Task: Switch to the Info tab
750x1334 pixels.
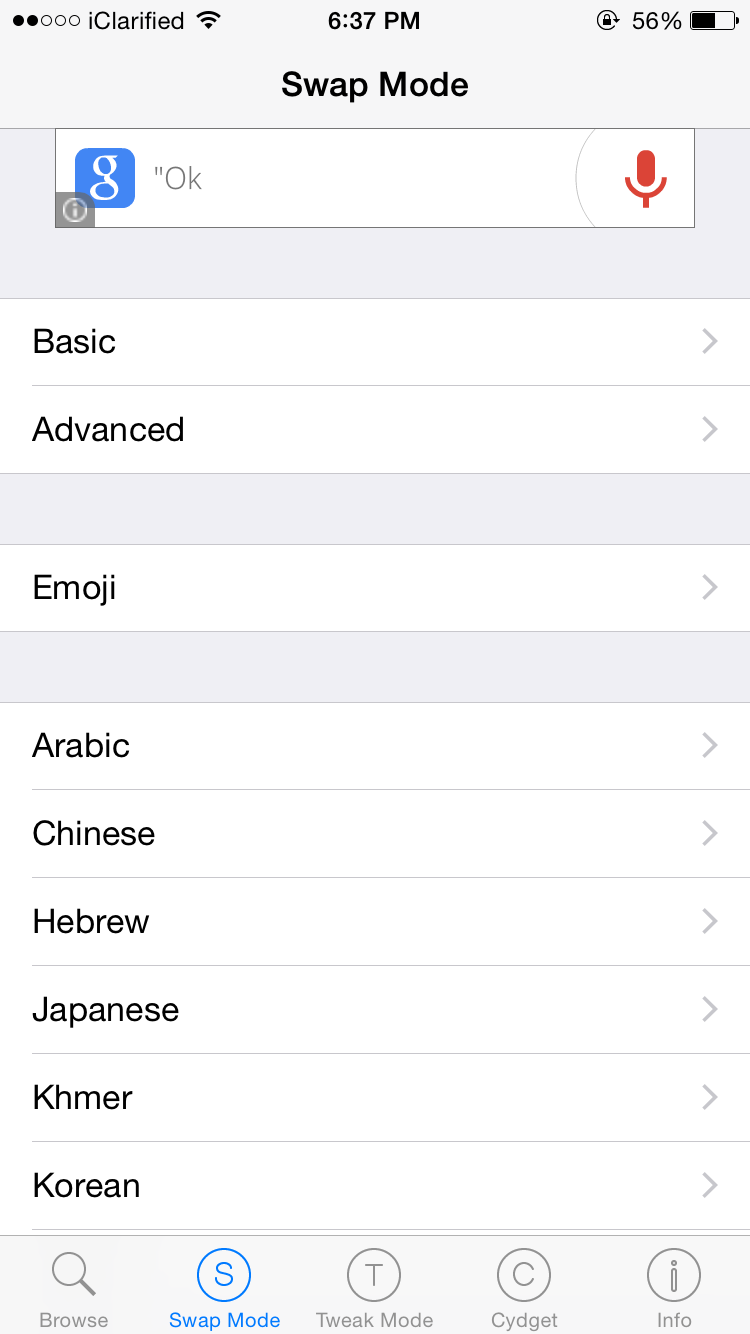Action: 674,1288
